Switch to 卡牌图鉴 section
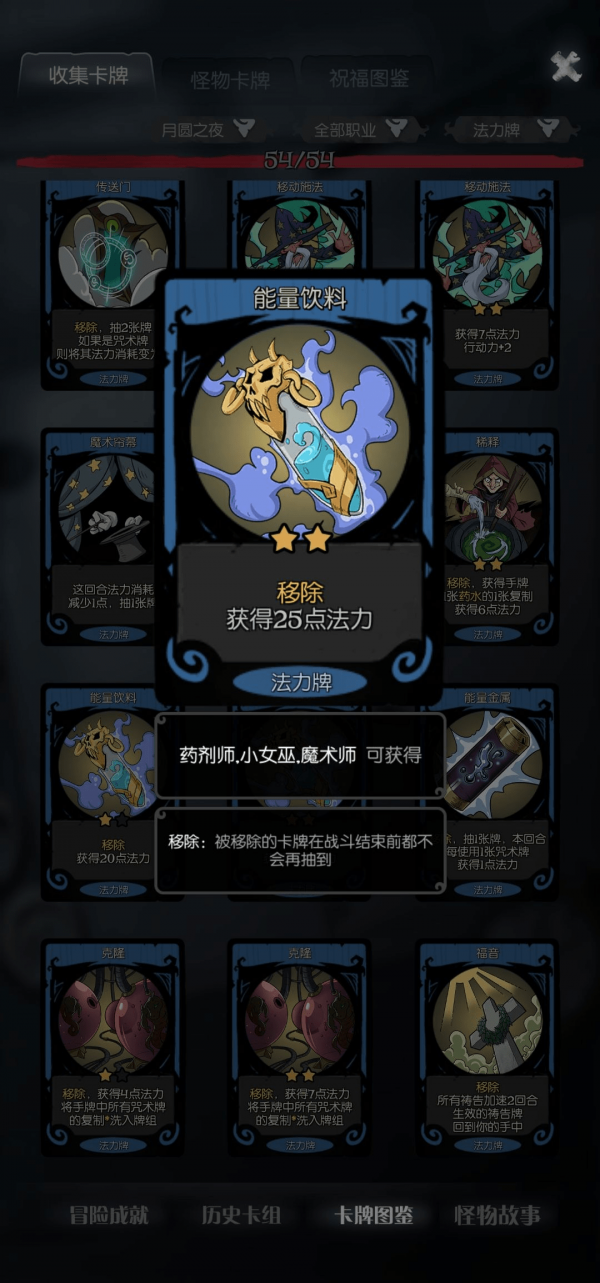Viewport: 600px width, 1283px height. click(373, 1215)
